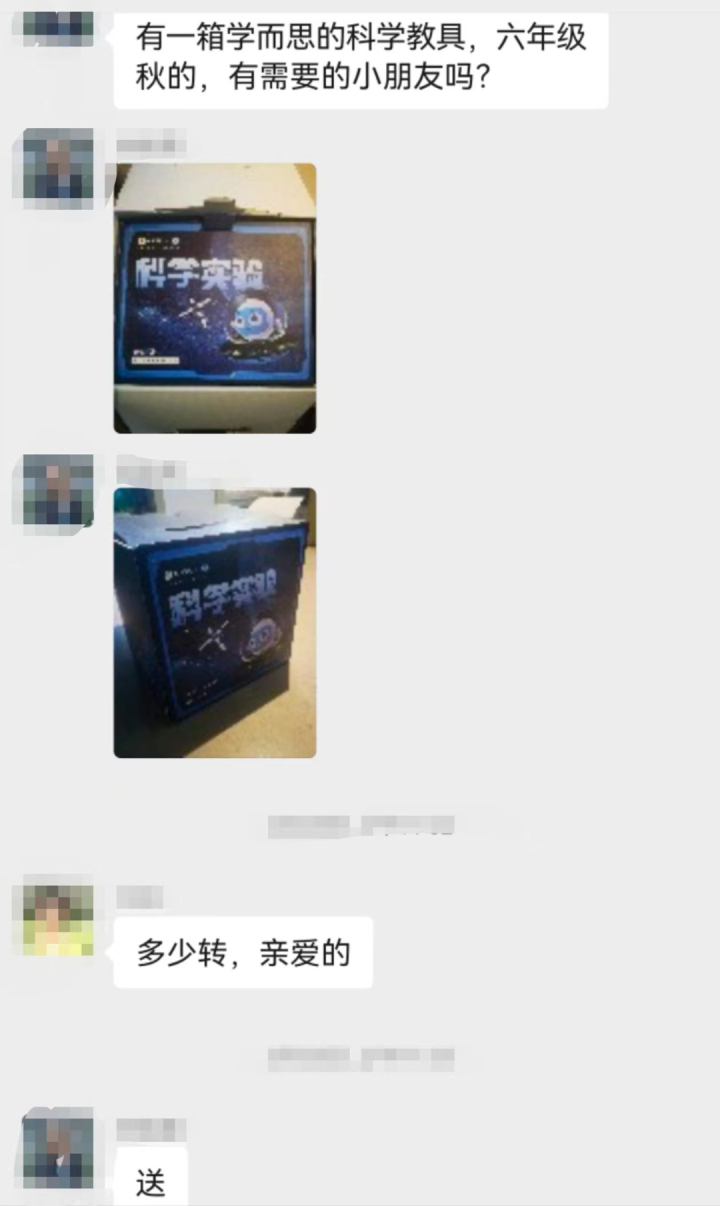This screenshot has width=720, height=1206.
Task: Open the first 科学实验 box photo, front view
Action: [215, 298]
